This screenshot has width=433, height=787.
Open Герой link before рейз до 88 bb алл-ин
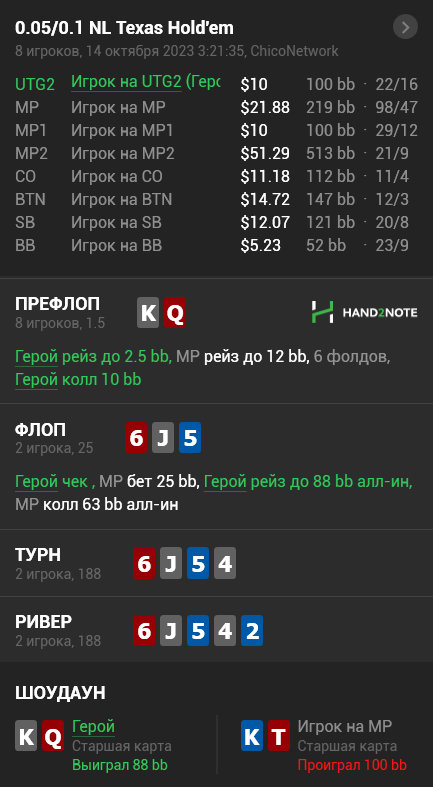coord(225,482)
